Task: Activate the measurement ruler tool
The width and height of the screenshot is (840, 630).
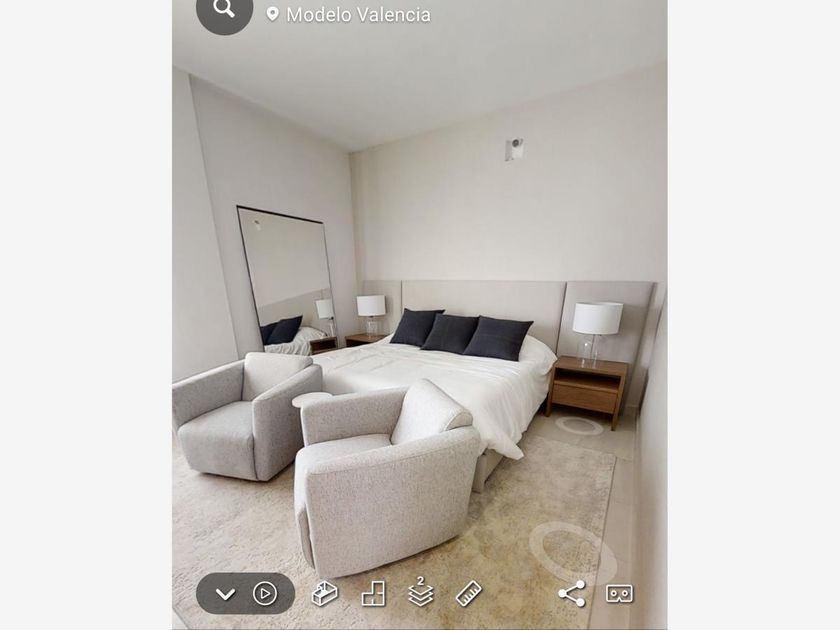Action: coord(468,594)
